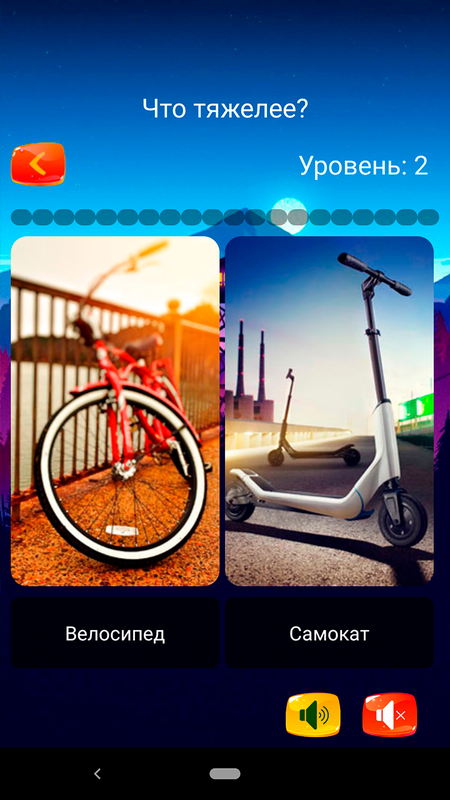
Task: Choose the Самокат answer button
Action: coord(330,633)
